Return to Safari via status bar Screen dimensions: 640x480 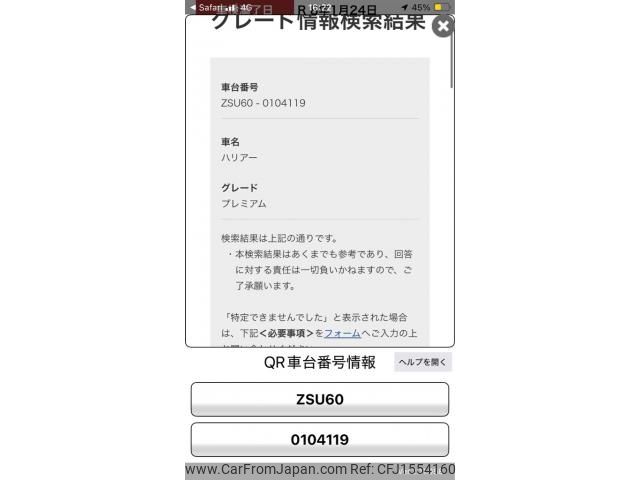tap(208, 7)
